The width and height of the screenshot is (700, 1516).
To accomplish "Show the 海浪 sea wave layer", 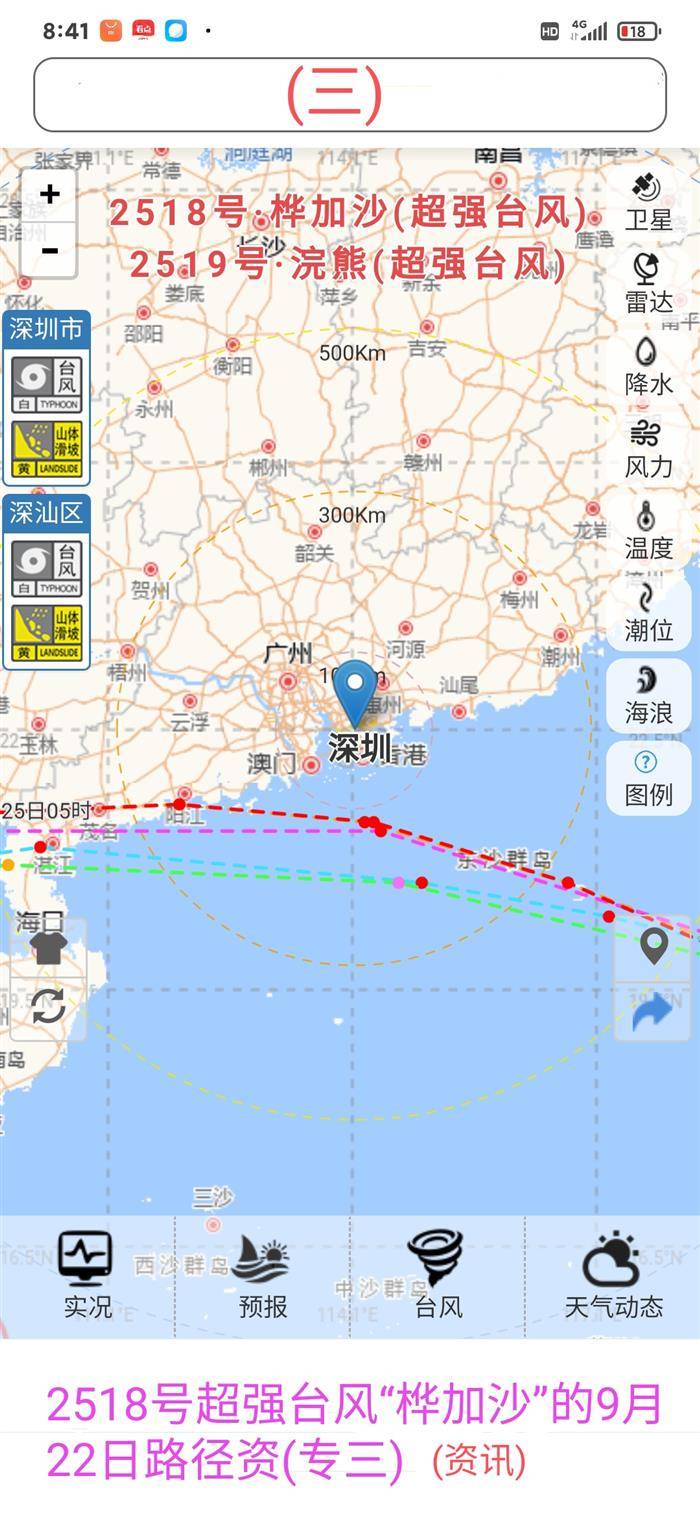I will tap(648, 695).
